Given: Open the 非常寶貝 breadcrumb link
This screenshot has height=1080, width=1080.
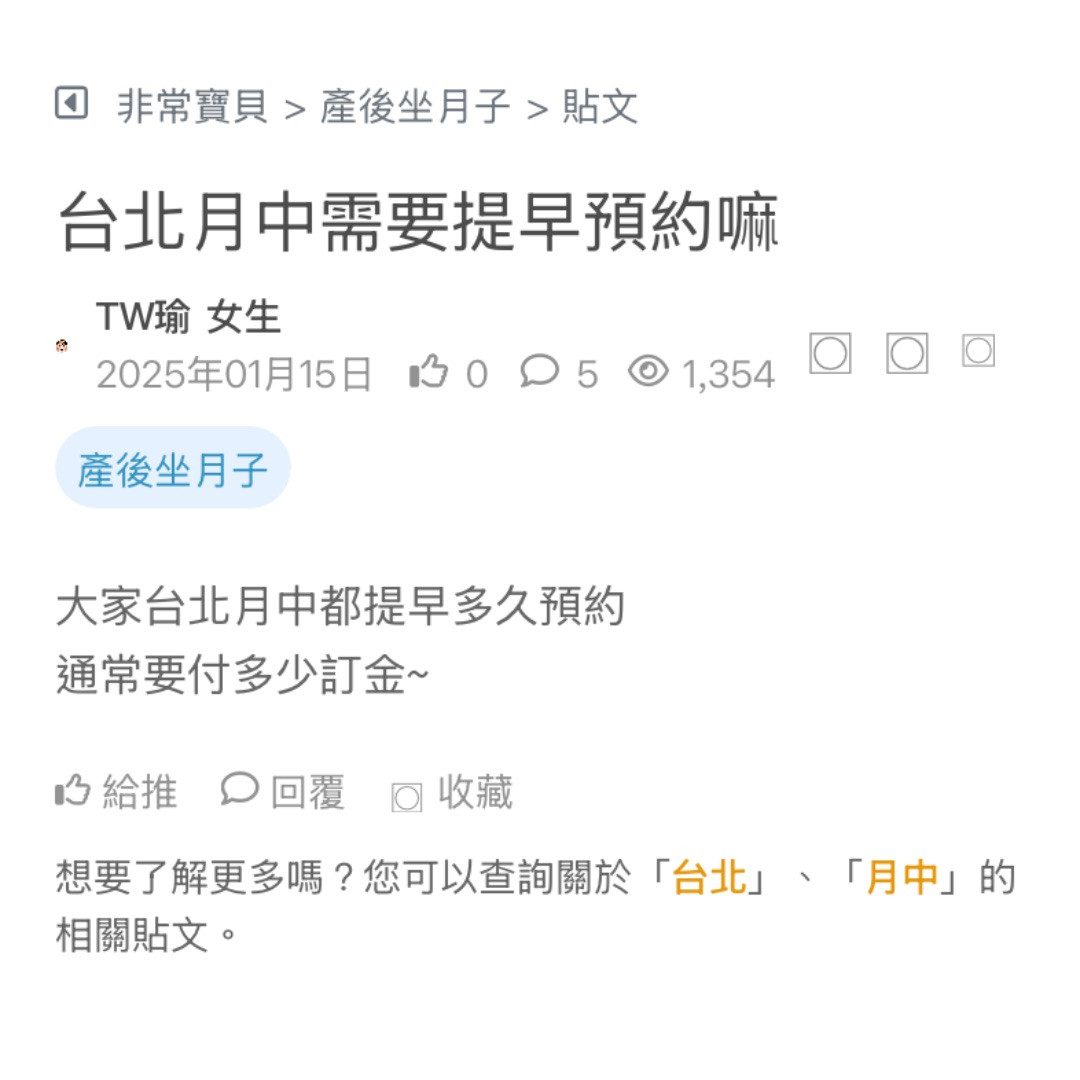Looking at the screenshot, I should pyautogui.click(x=192, y=106).
